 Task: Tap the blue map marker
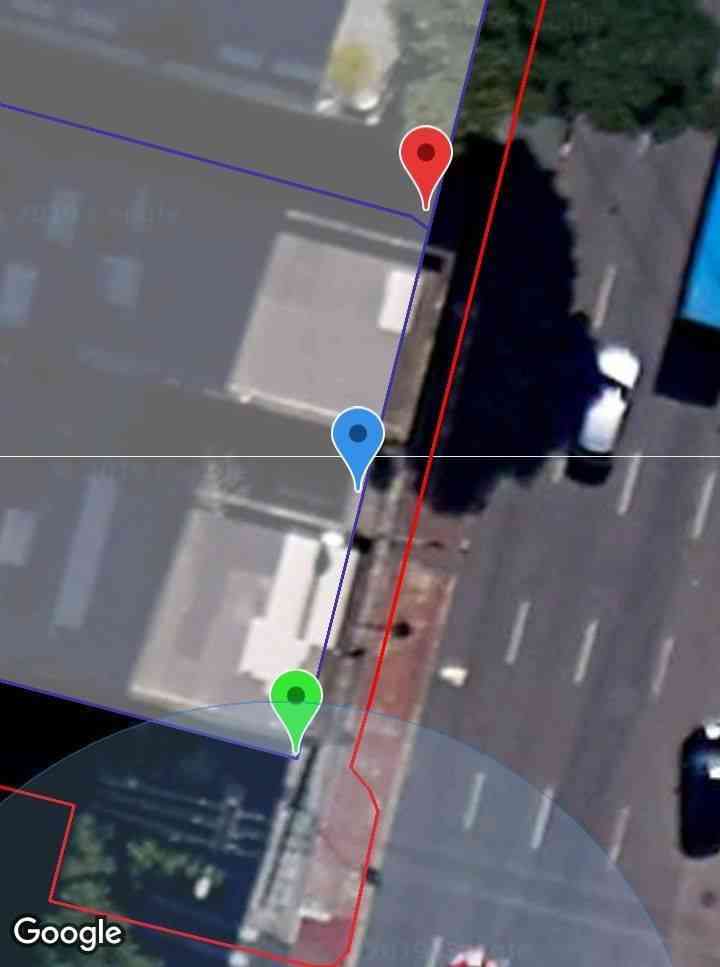(x=358, y=440)
